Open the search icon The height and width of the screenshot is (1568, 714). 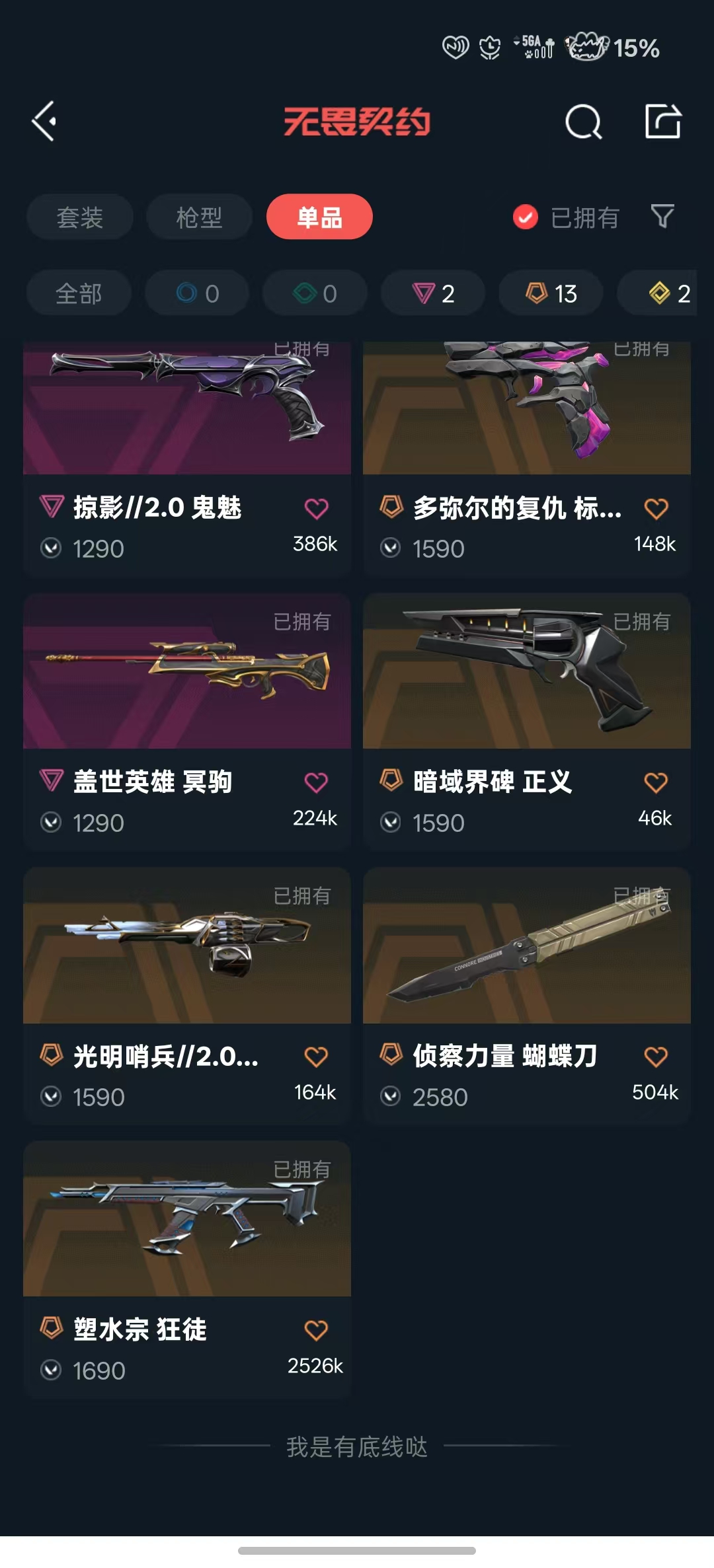[584, 122]
